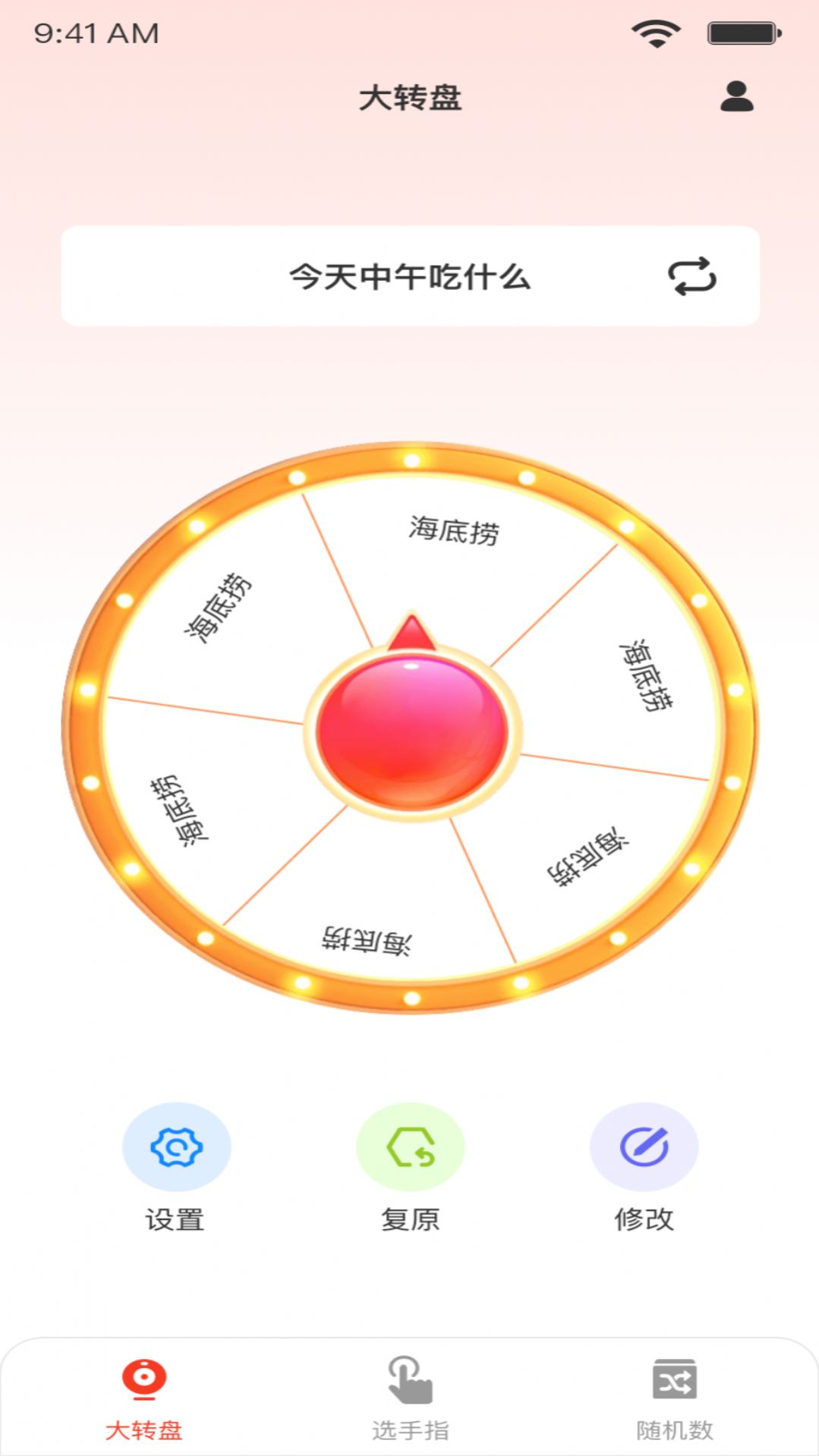The height and width of the screenshot is (1456, 819).
Task: Click the question text 今天中午吃什么
Action: click(410, 278)
